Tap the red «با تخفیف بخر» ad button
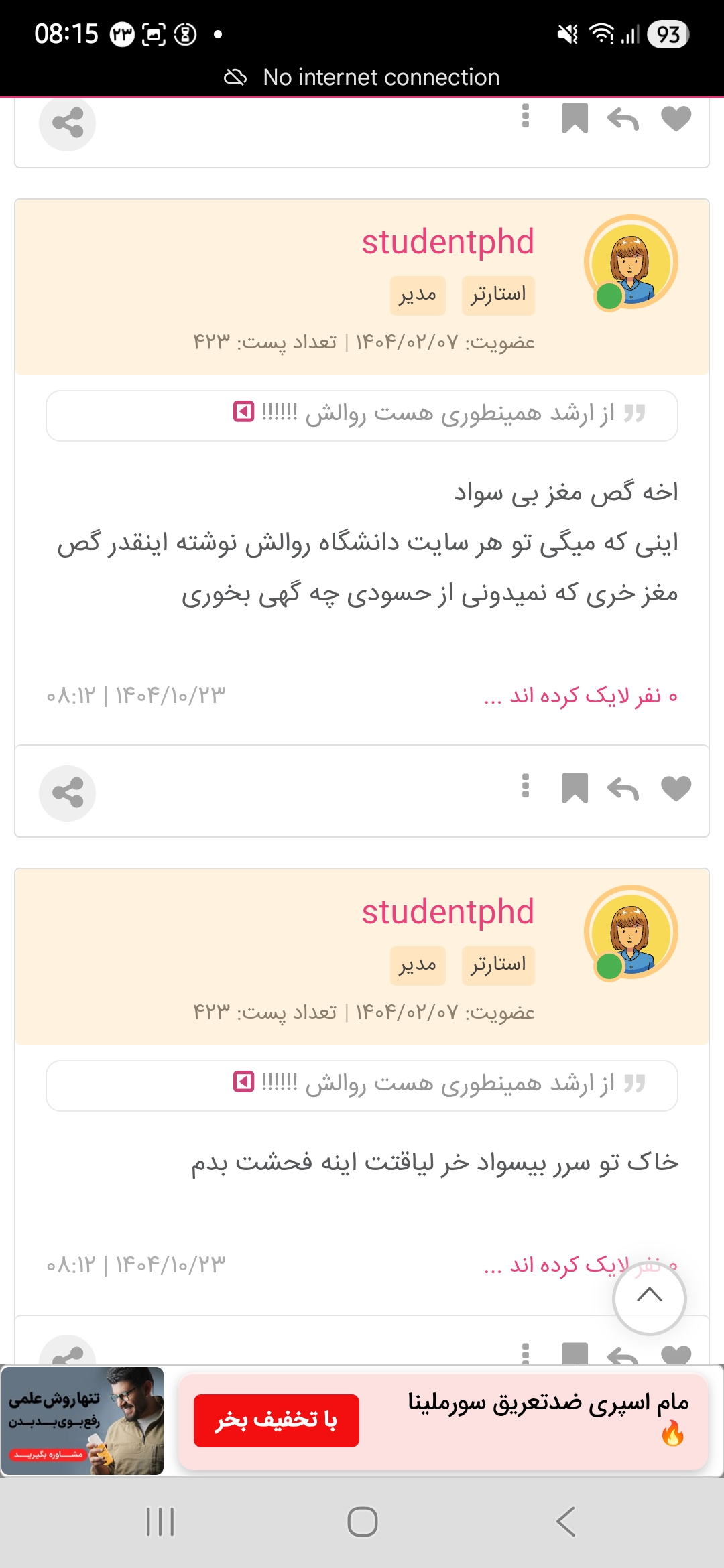The image size is (724, 1568). (x=276, y=1420)
